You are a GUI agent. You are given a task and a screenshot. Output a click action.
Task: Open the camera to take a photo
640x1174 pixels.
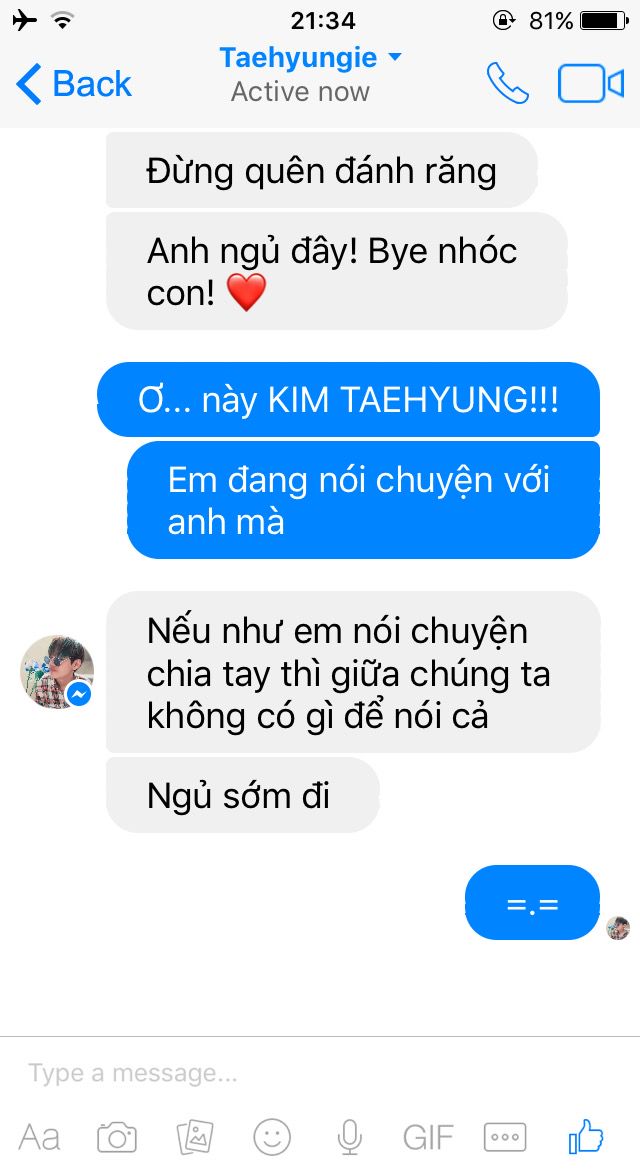pos(117,1137)
